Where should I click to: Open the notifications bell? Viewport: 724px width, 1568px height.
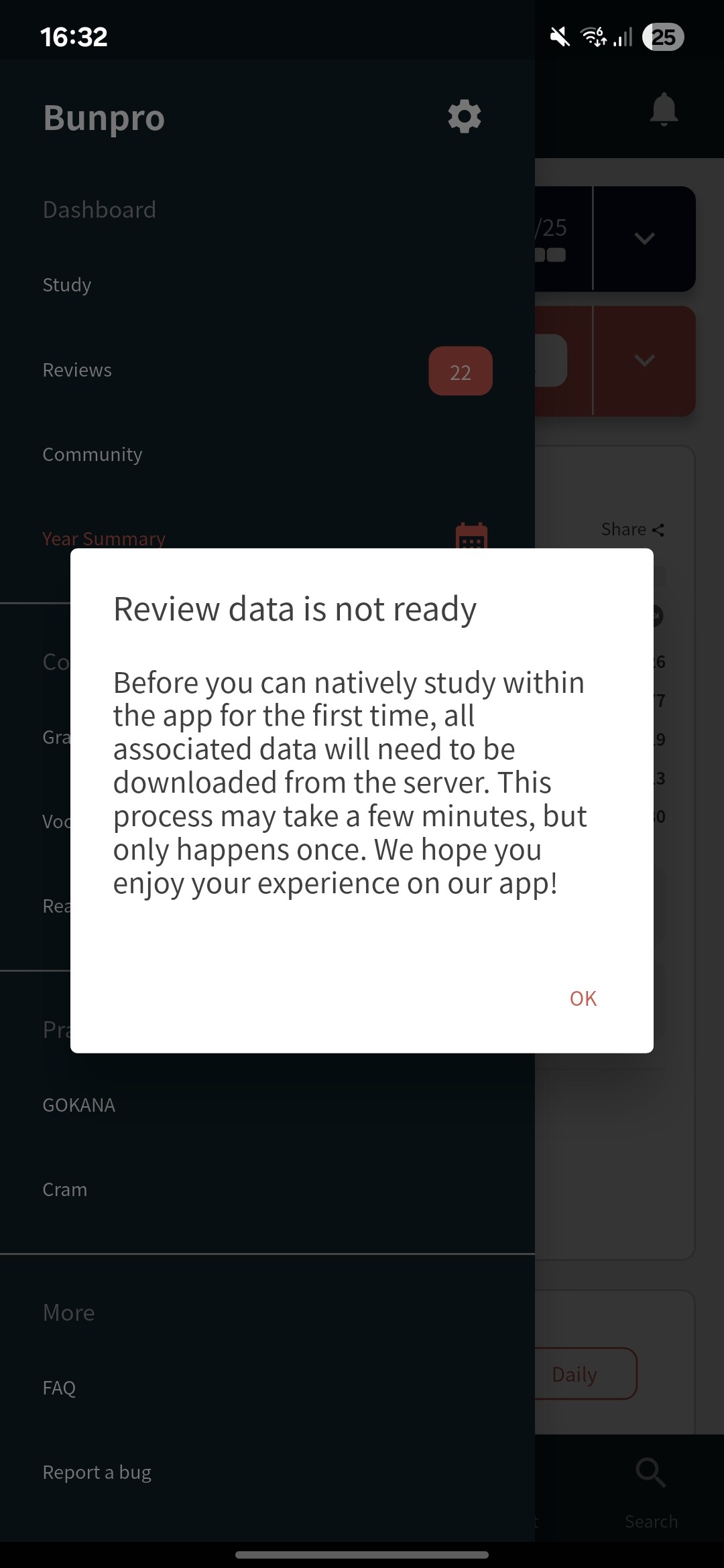(664, 109)
